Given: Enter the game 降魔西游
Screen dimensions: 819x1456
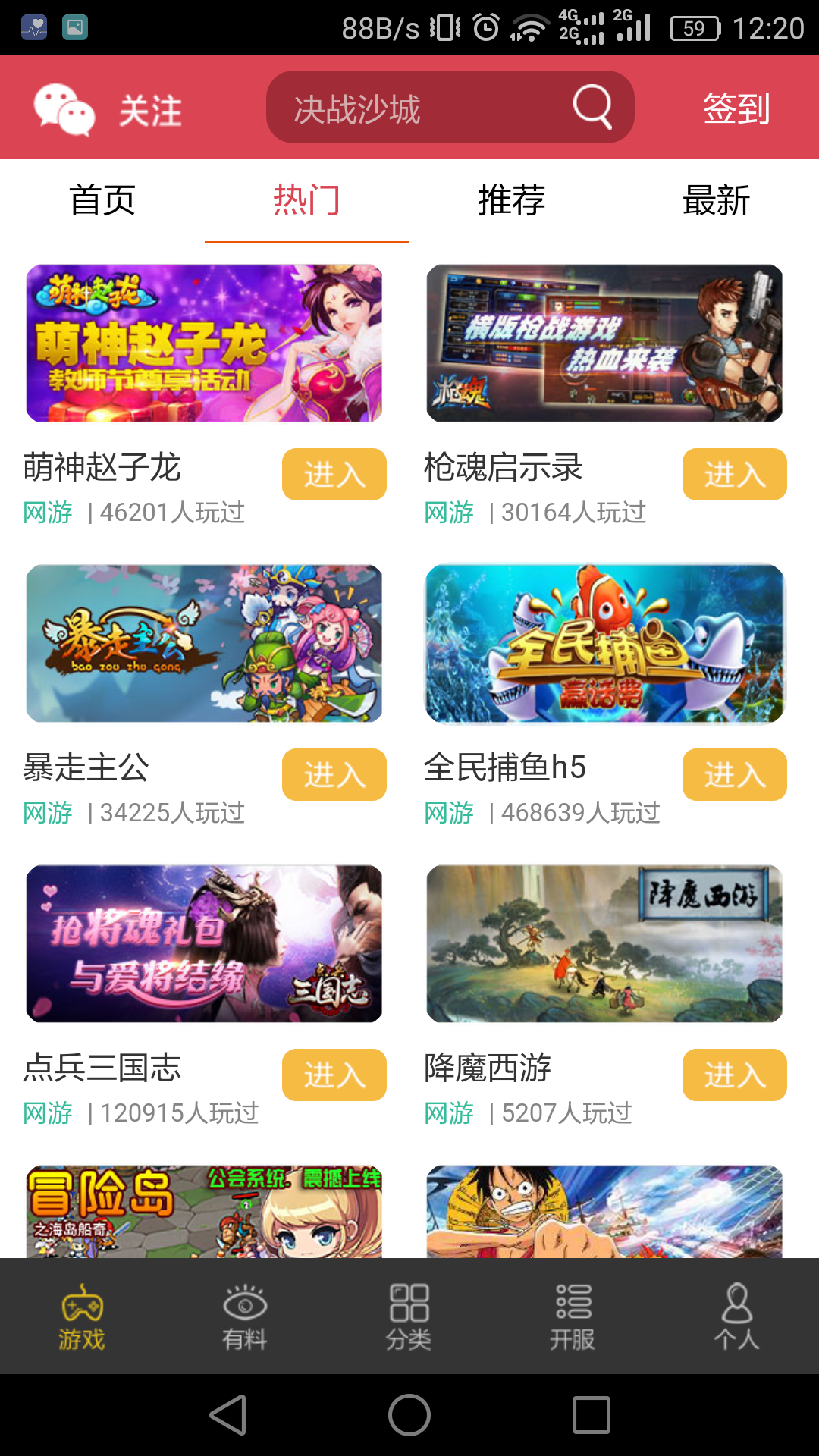Looking at the screenshot, I should pos(734,1075).
